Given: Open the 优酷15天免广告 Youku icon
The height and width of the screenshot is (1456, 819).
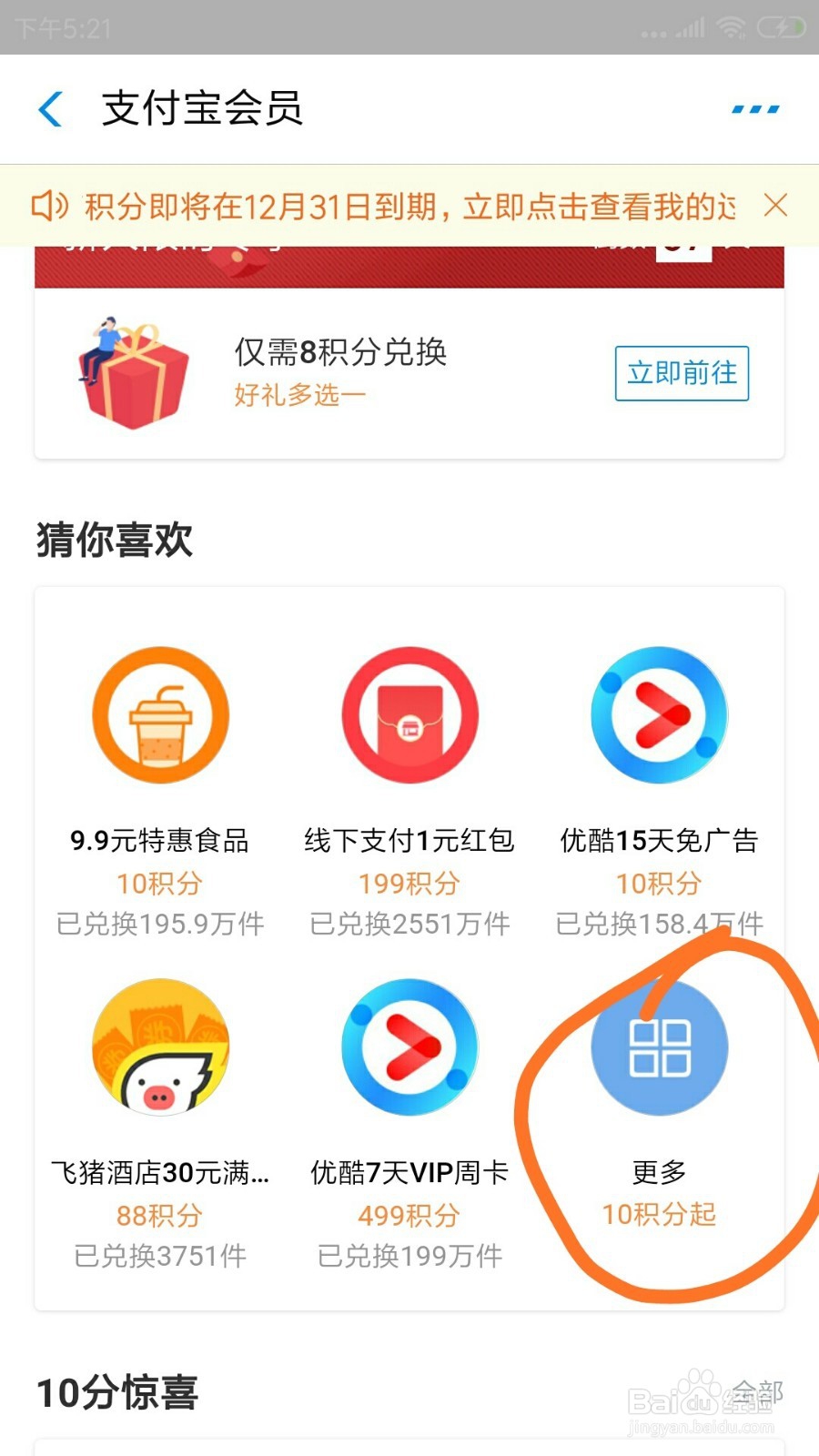Looking at the screenshot, I should click(659, 714).
